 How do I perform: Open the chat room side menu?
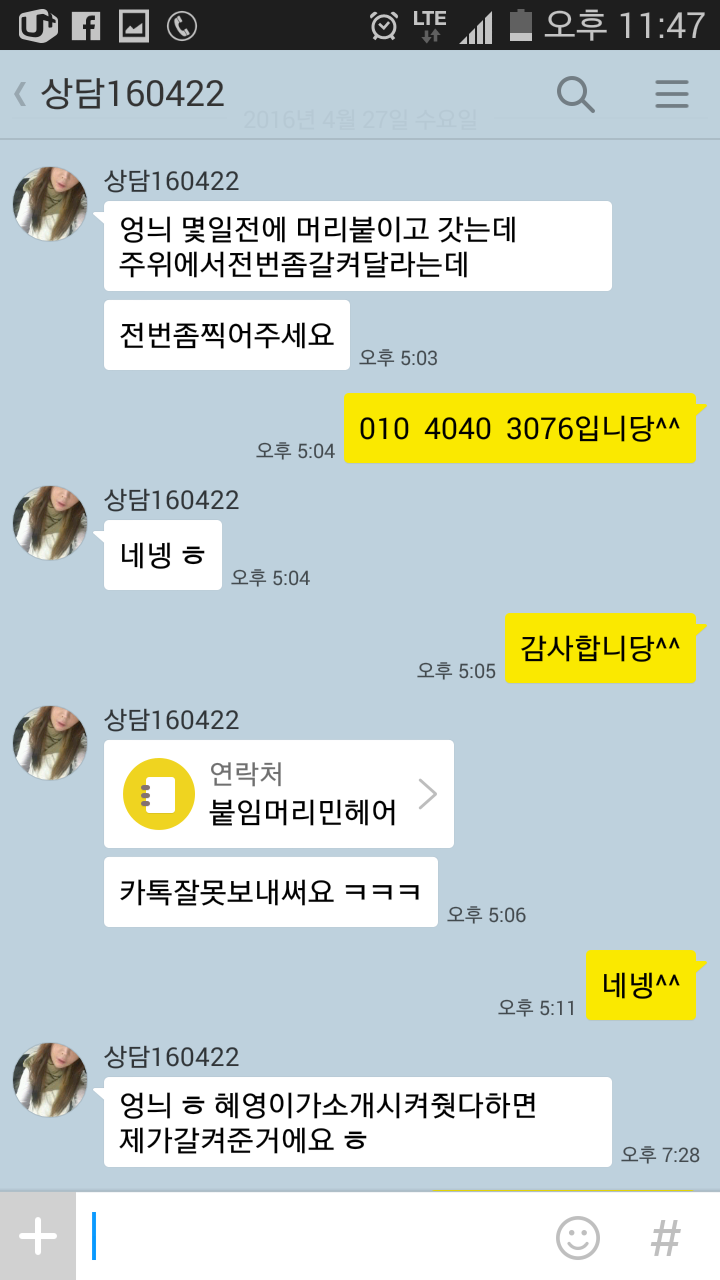(672, 95)
